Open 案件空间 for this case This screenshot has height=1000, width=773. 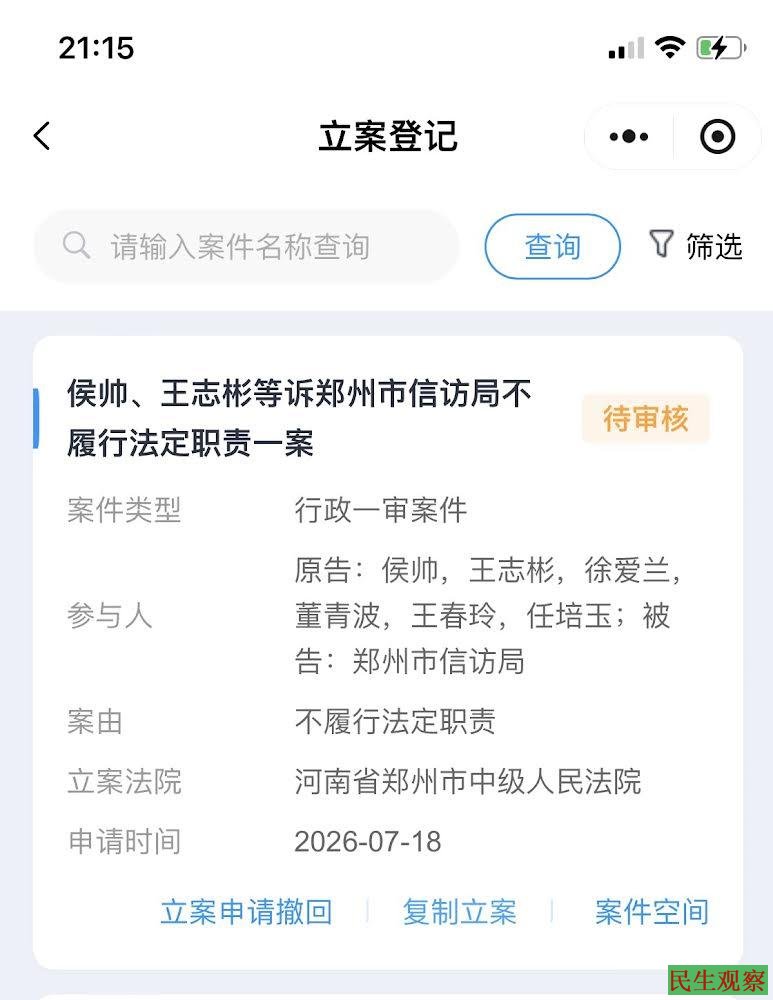tap(652, 912)
